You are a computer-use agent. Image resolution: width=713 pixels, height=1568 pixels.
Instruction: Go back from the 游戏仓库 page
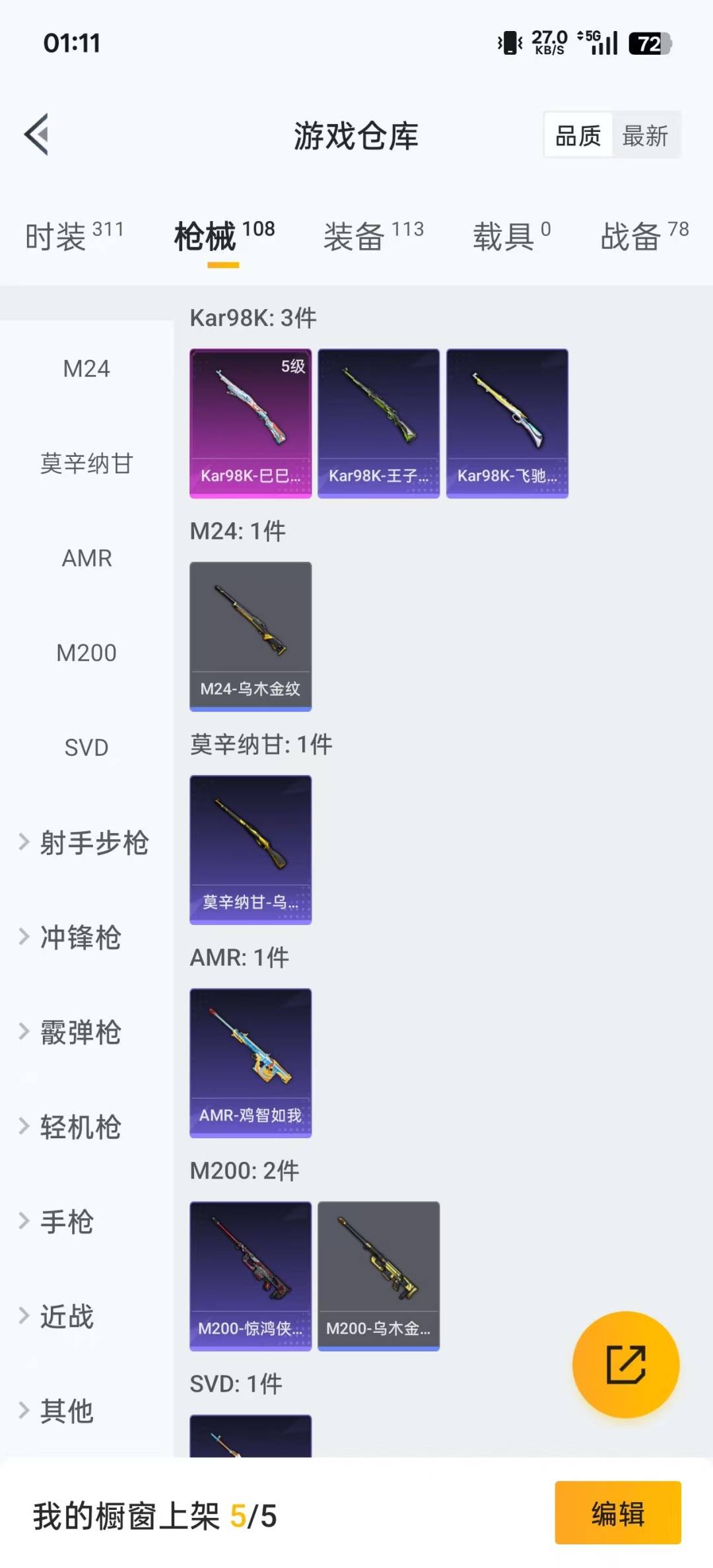tap(37, 135)
